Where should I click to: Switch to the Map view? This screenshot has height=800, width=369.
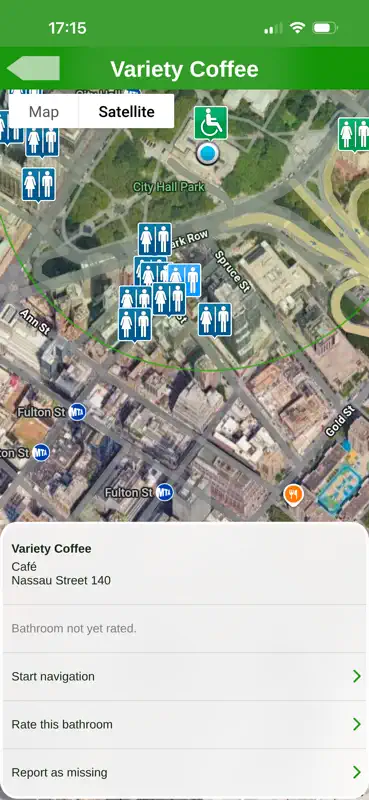(44, 111)
